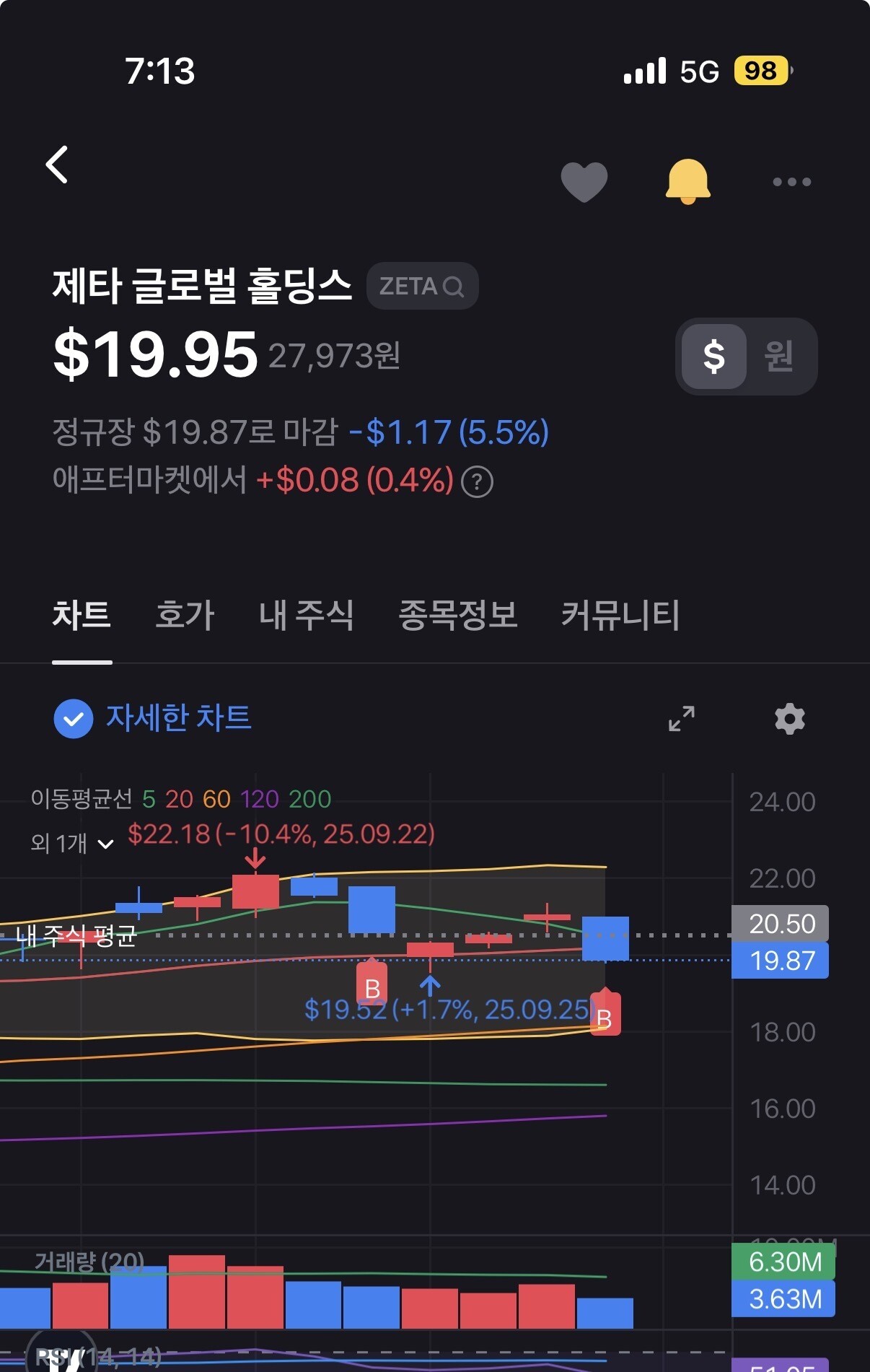
Task: Open the 내 주식 tab
Action: (x=306, y=616)
